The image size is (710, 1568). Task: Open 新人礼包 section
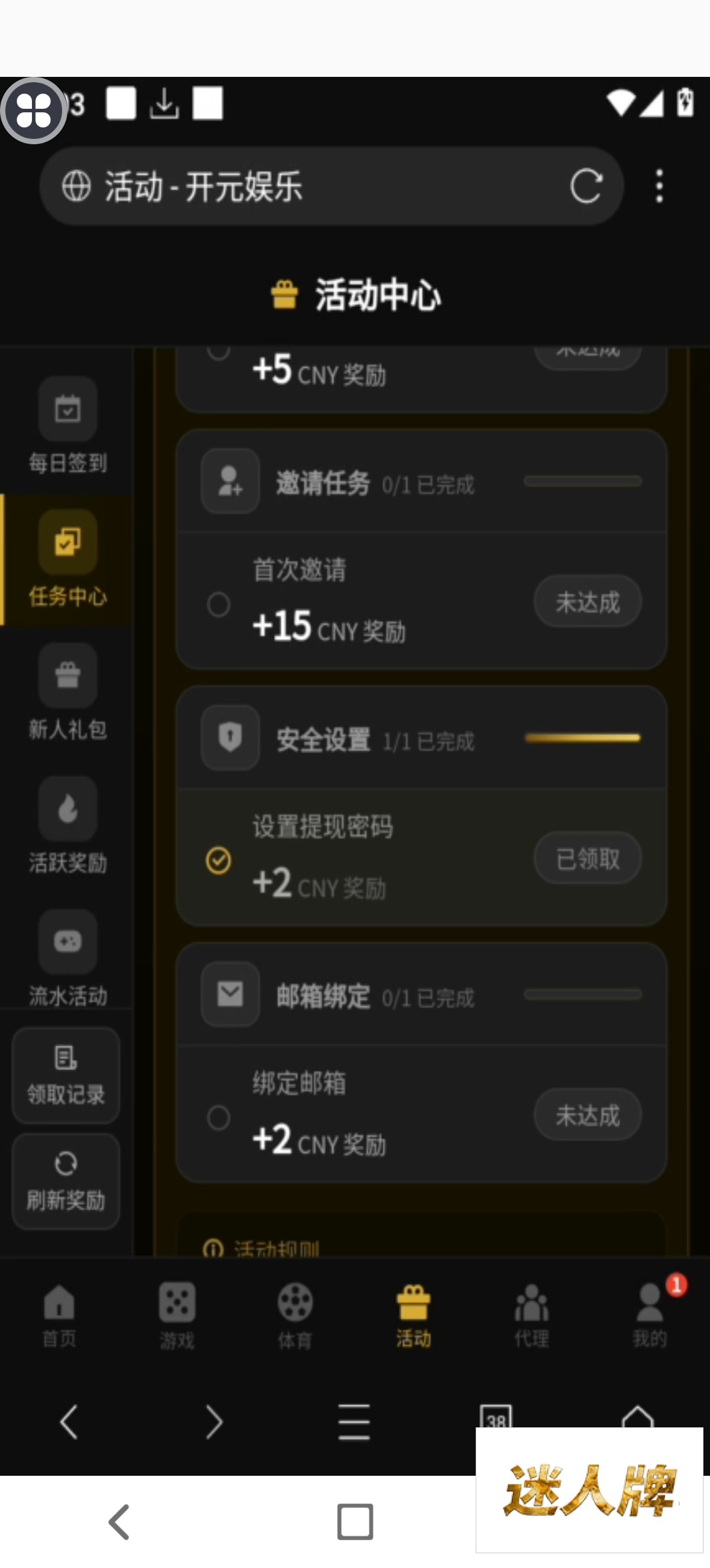point(67,693)
